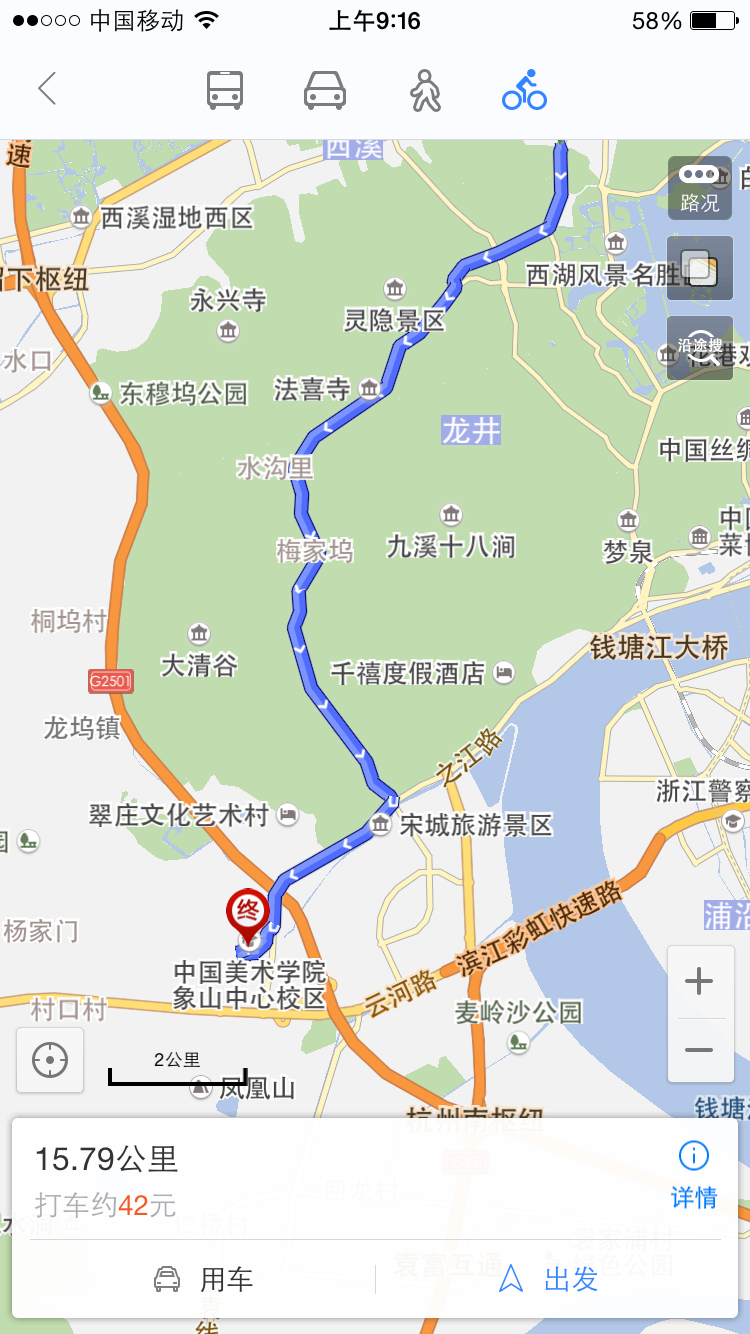Toggle the 路况 traffic layer

(x=699, y=188)
